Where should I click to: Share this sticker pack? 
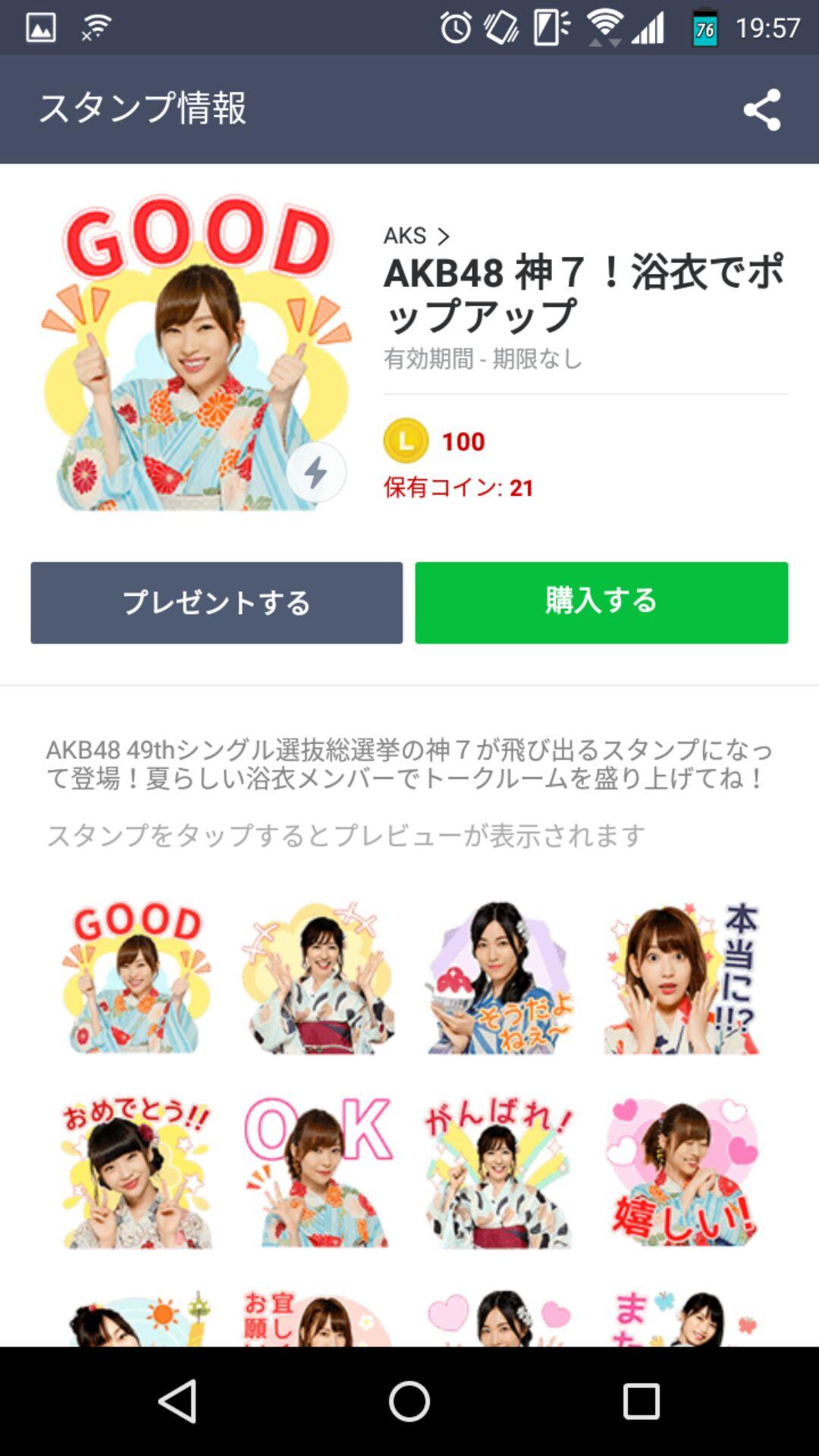(x=761, y=110)
